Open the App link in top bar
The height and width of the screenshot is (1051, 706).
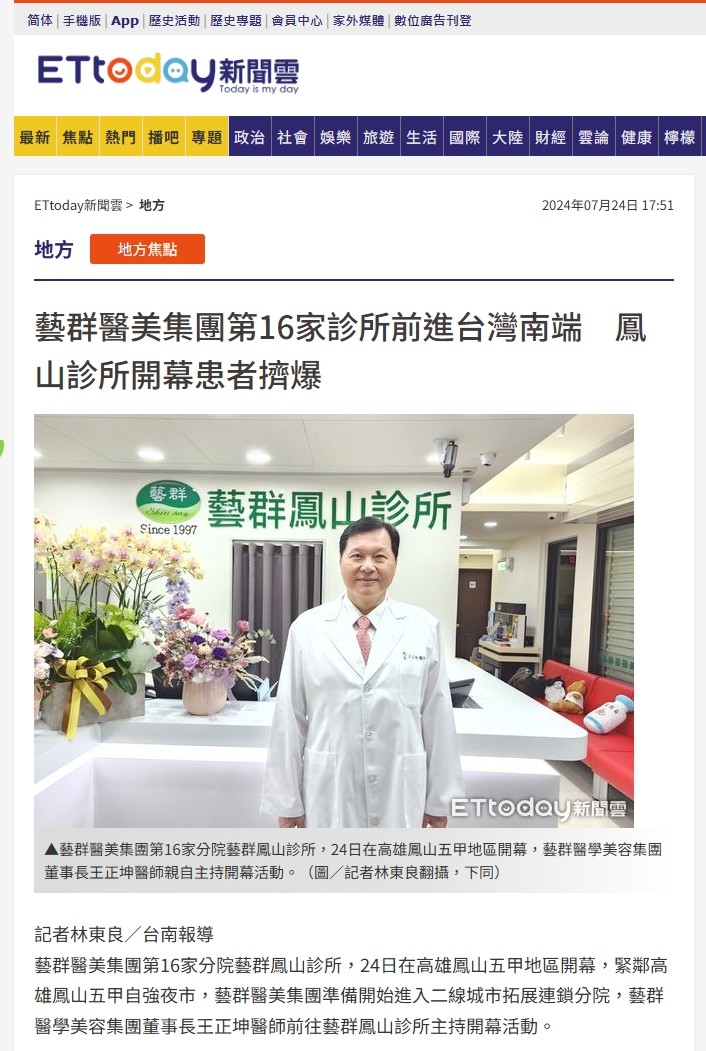pos(125,20)
